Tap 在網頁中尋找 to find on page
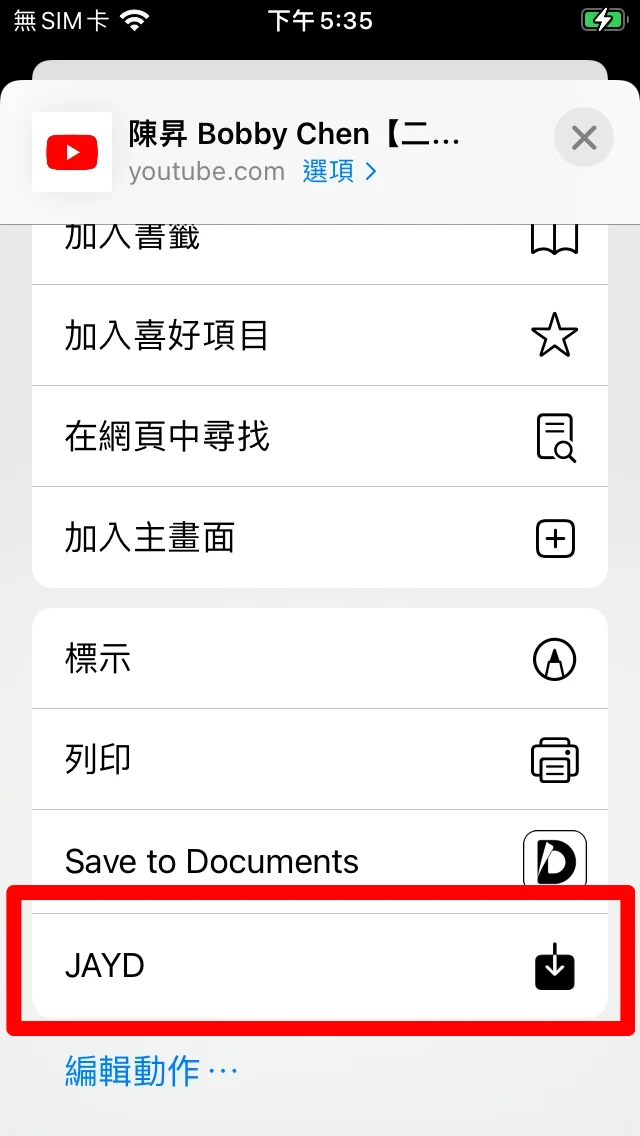Image resolution: width=640 pixels, height=1136 pixels. click(319, 437)
